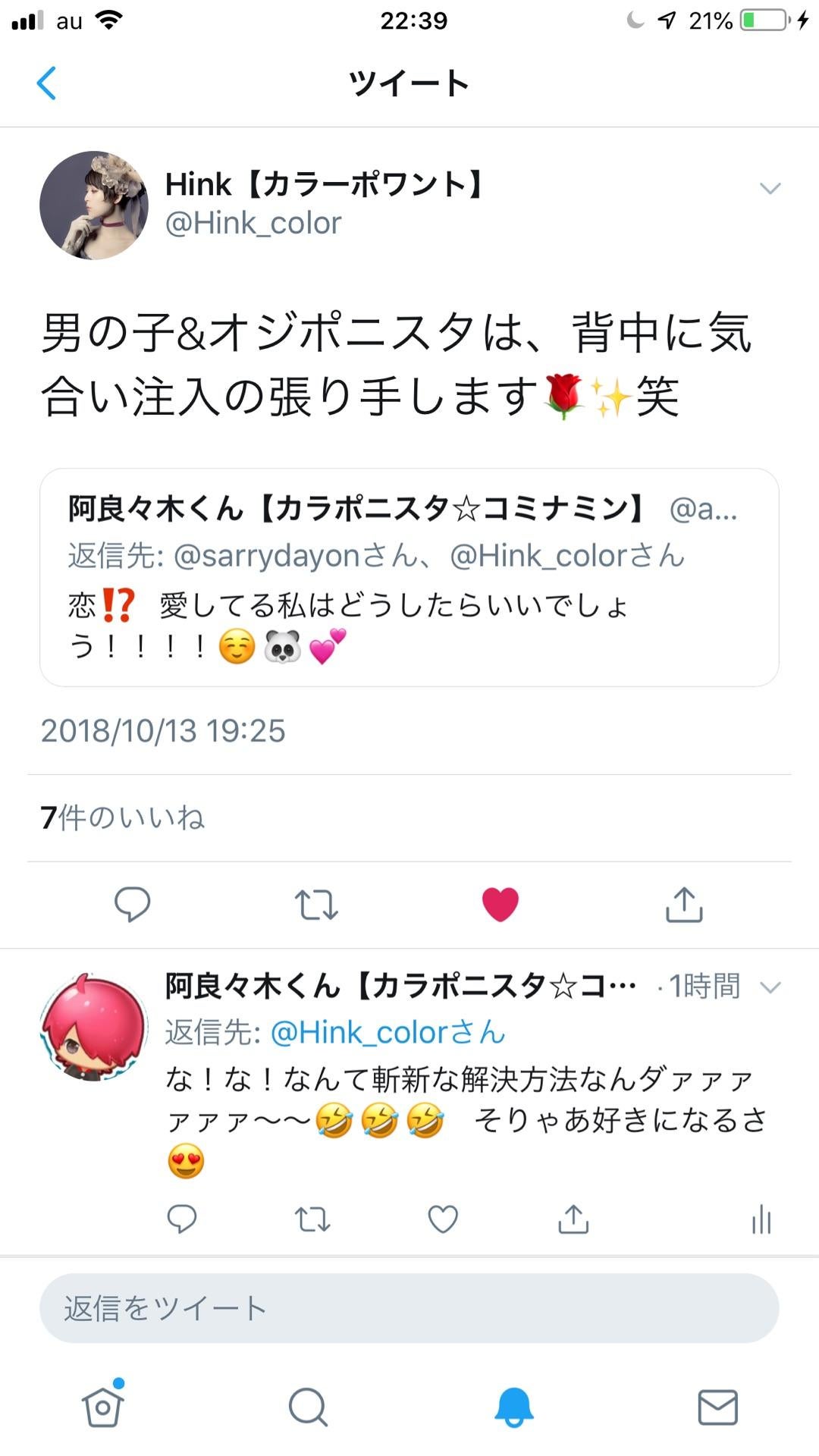The width and height of the screenshot is (819, 1456).
Task: Retweet Hink's tweet
Action: click(316, 903)
